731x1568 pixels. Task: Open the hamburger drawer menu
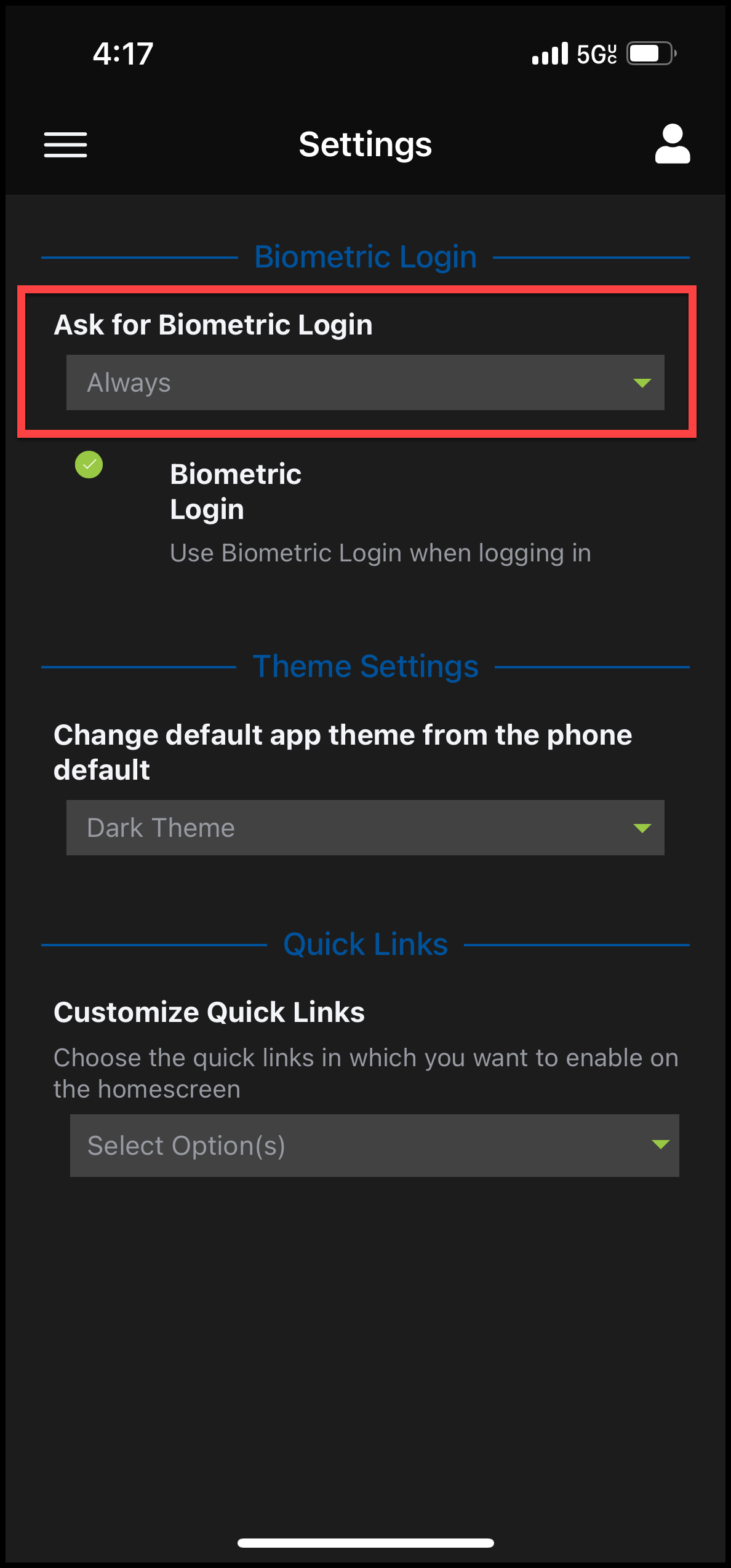(65, 145)
